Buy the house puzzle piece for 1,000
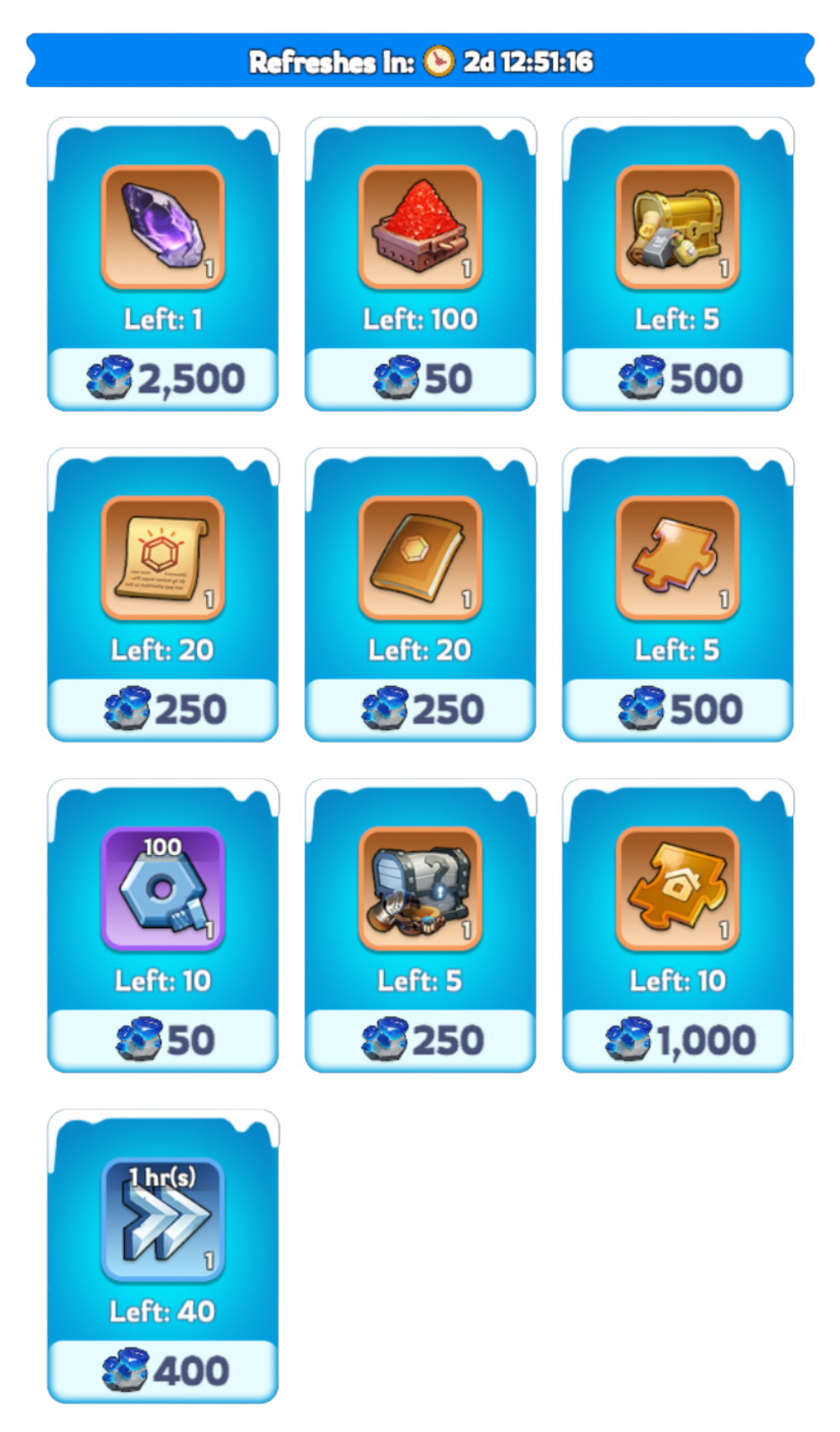 (677, 1040)
